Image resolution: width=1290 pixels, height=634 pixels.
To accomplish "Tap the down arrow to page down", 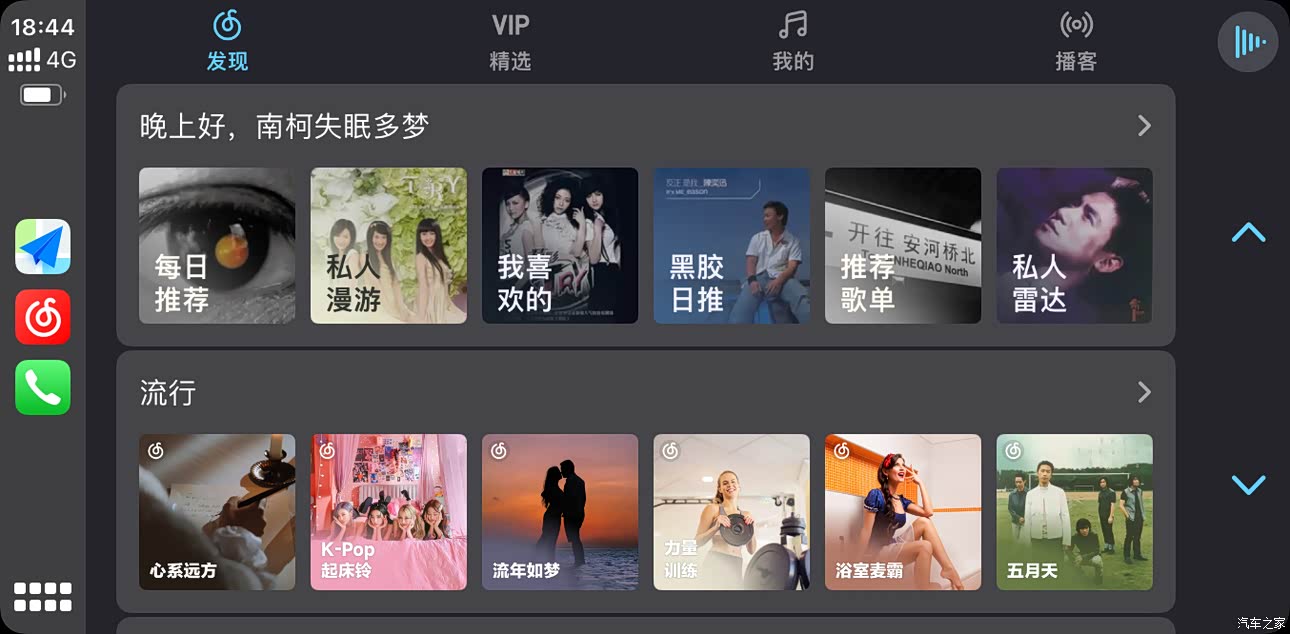I will pos(1249,486).
